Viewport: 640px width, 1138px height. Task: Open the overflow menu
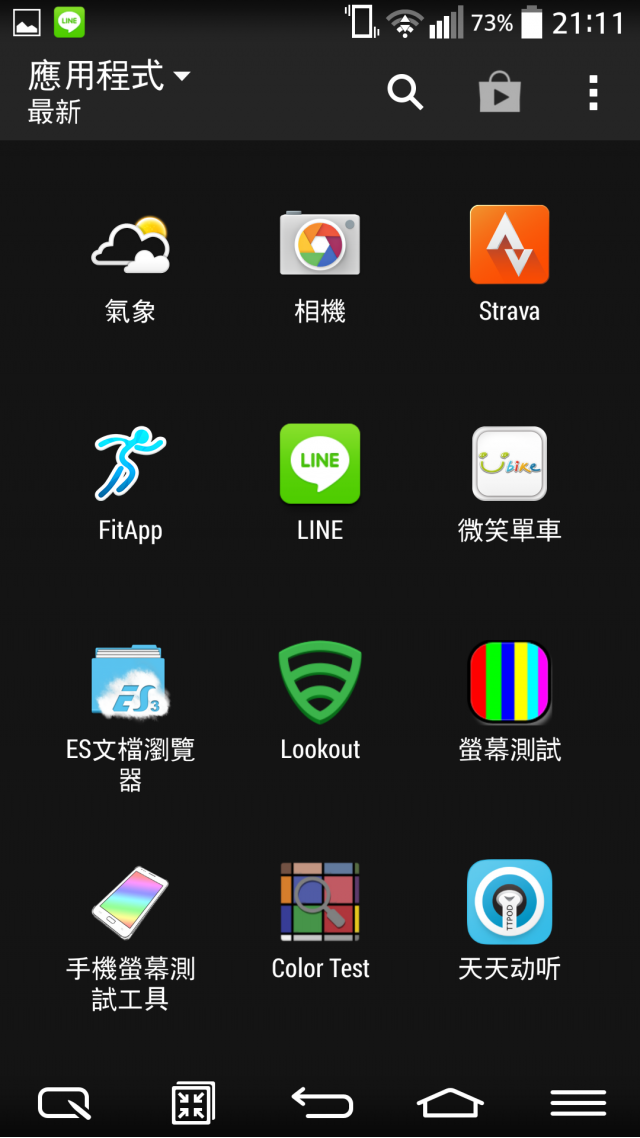pos(594,92)
